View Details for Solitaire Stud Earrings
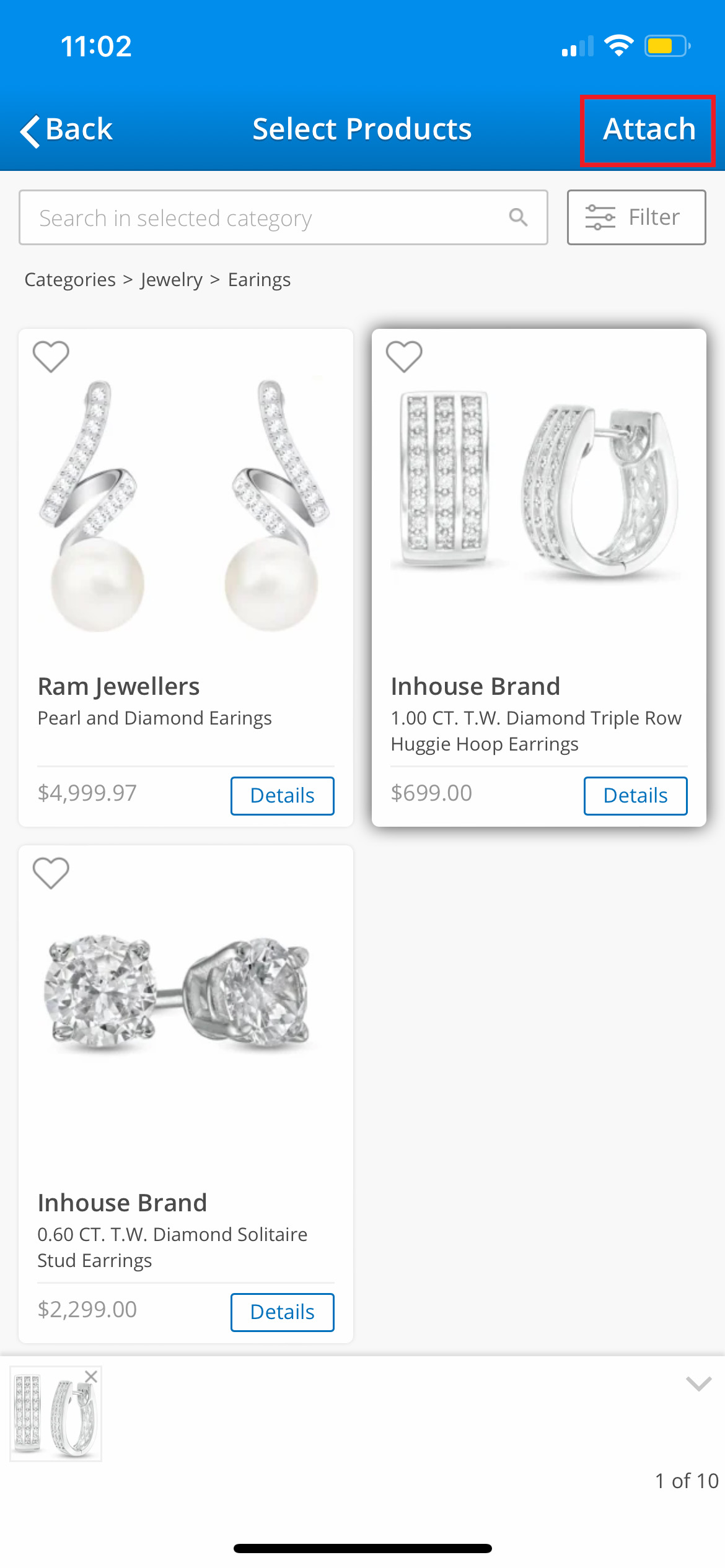 coord(282,1312)
